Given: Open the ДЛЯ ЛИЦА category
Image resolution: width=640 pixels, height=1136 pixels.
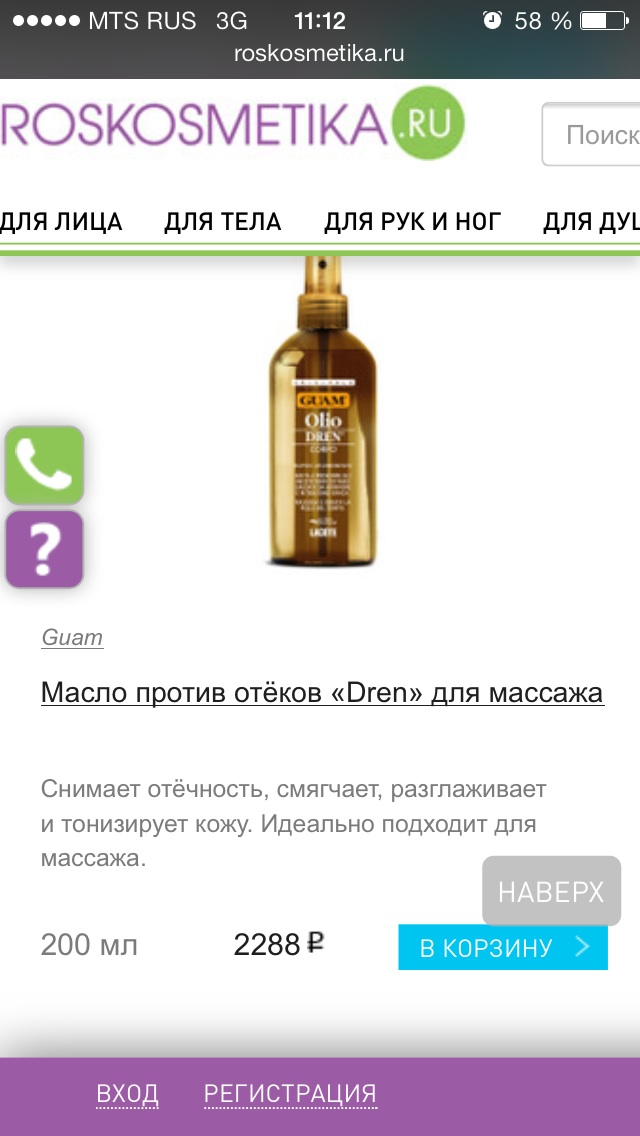Looking at the screenshot, I should tap(61, 221).
